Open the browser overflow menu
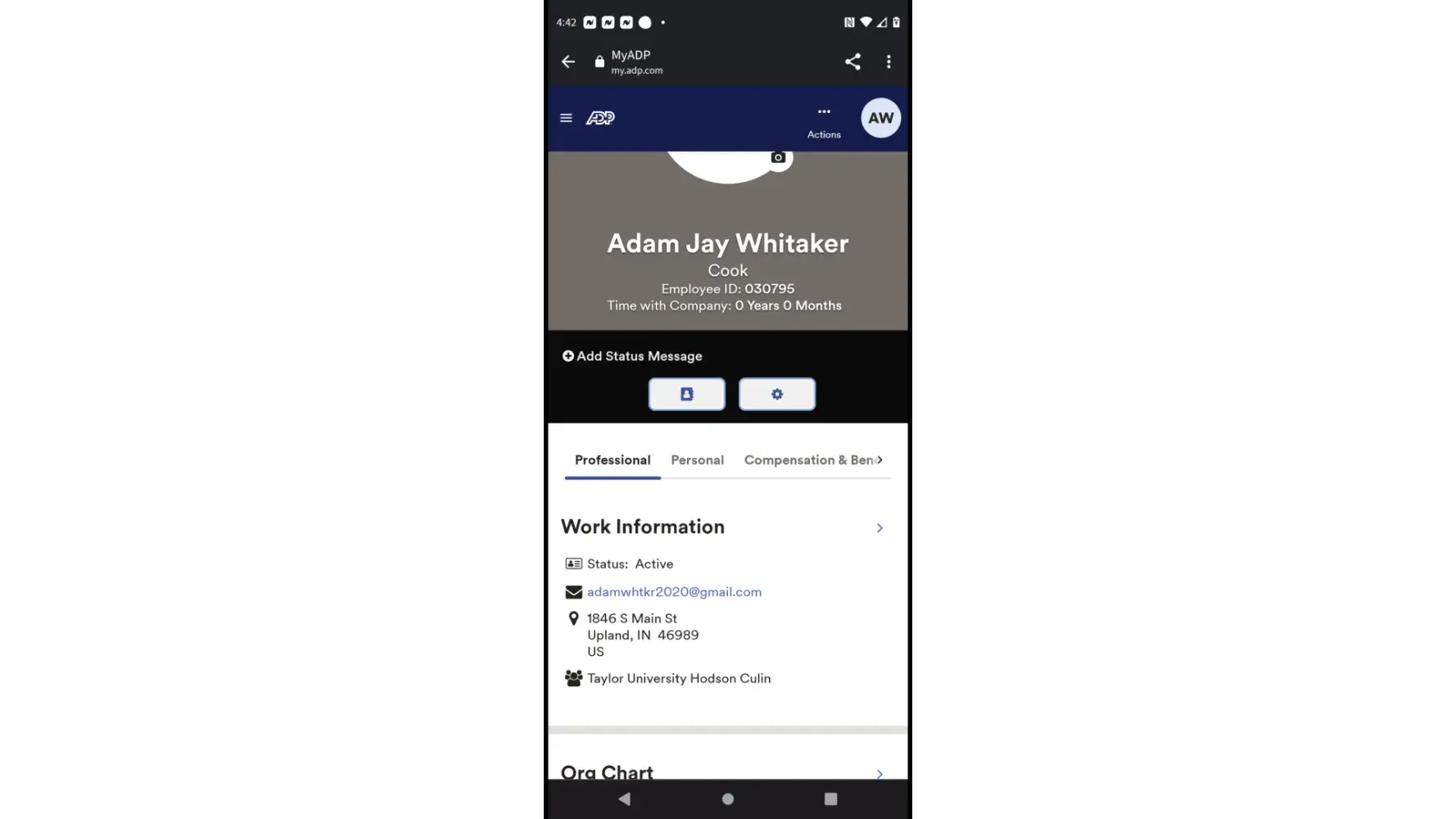 (889, 61)
